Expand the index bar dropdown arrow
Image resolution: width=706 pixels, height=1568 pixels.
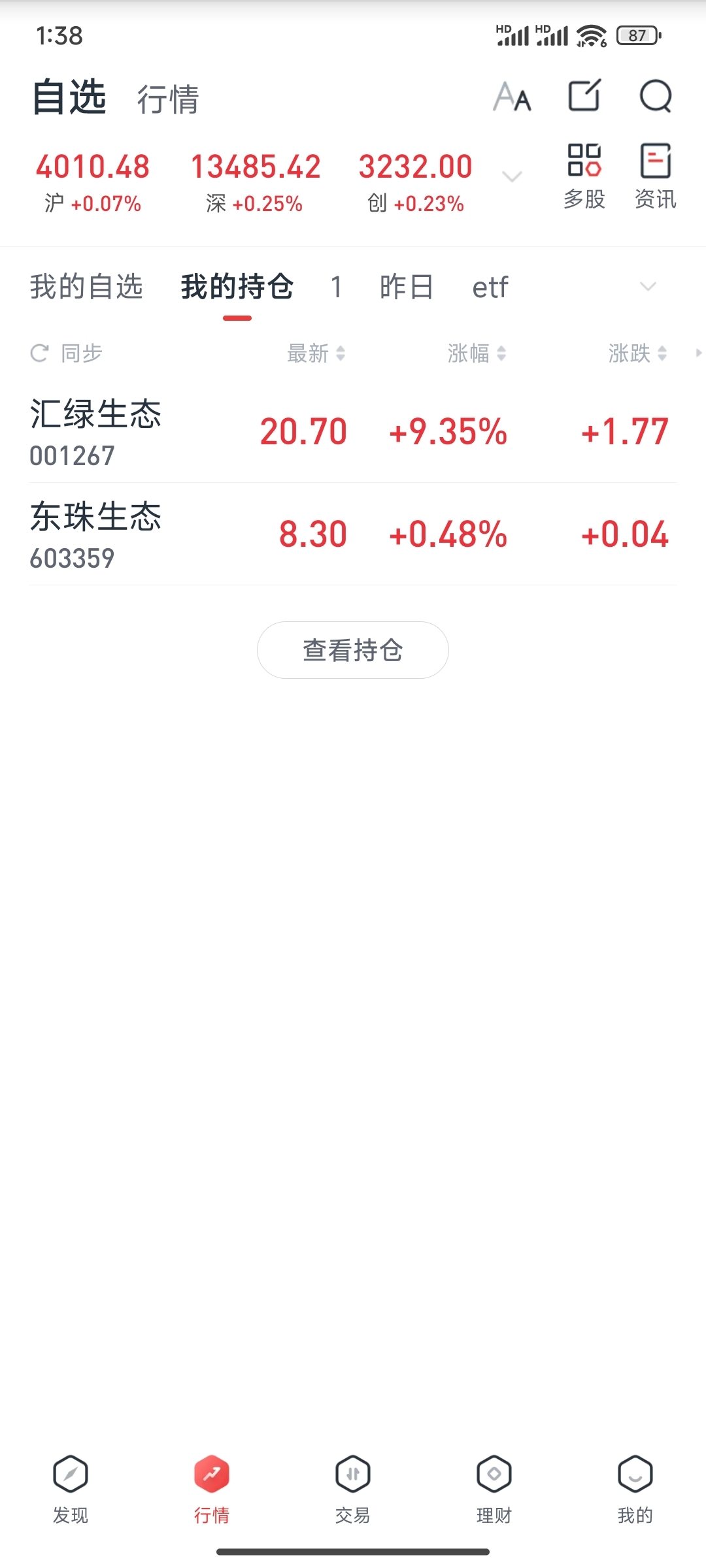[512, 176]
